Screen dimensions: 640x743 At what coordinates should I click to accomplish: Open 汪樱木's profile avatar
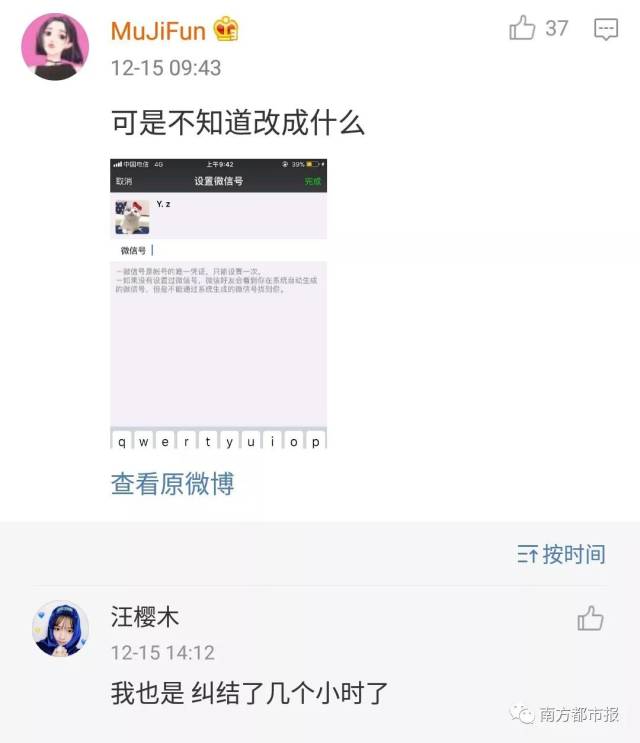pyautogui.click(x=60, y=628)
